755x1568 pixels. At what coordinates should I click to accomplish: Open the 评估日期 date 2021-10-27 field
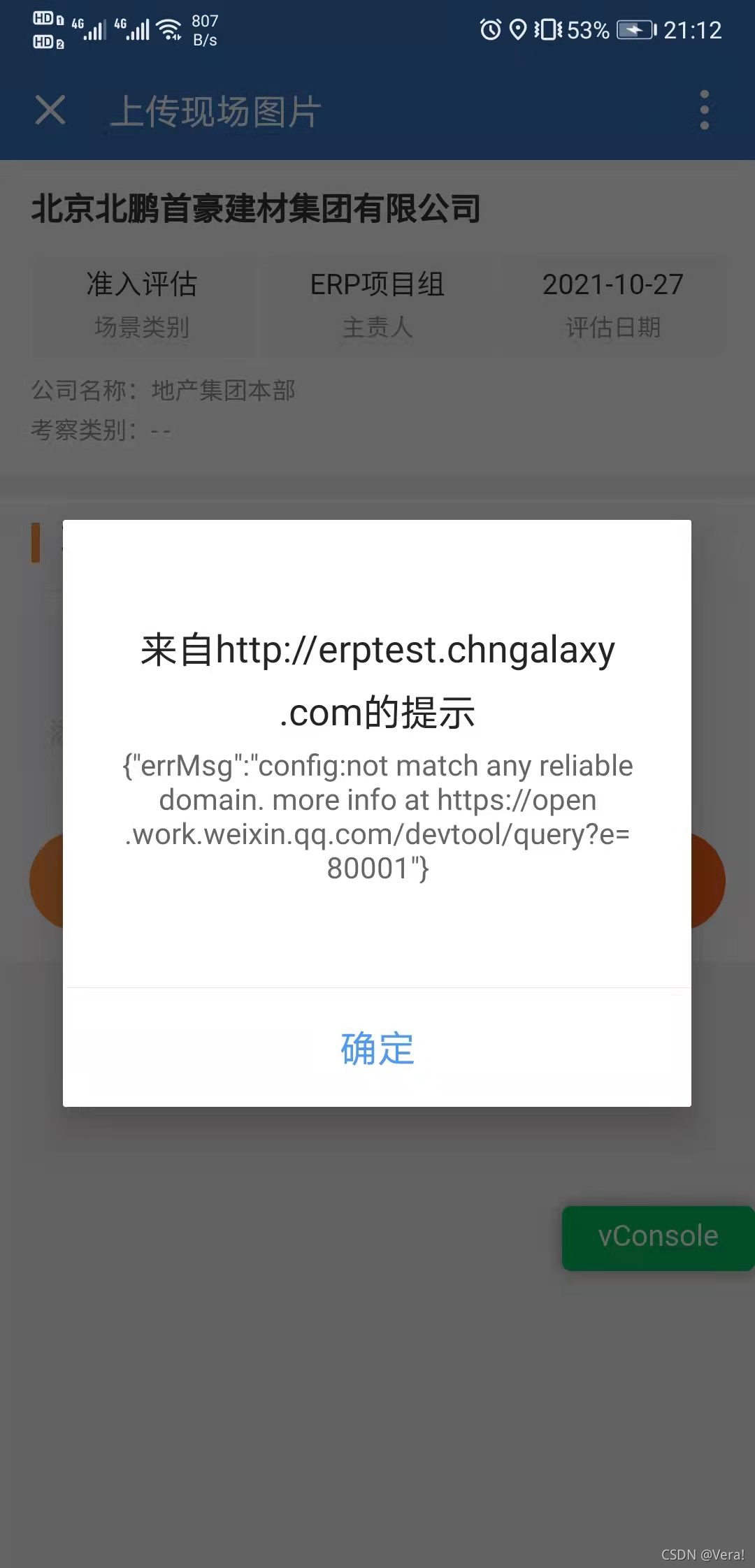tap(613, 306)
